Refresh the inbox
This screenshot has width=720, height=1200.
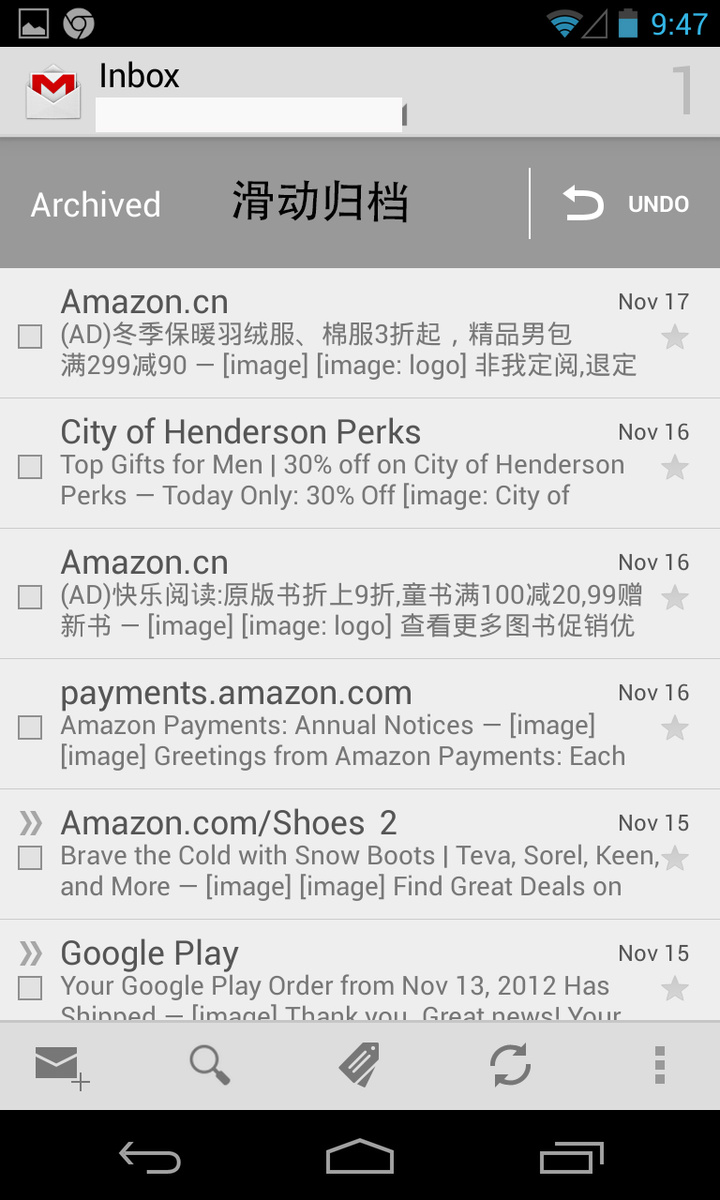pos(510,1066)
